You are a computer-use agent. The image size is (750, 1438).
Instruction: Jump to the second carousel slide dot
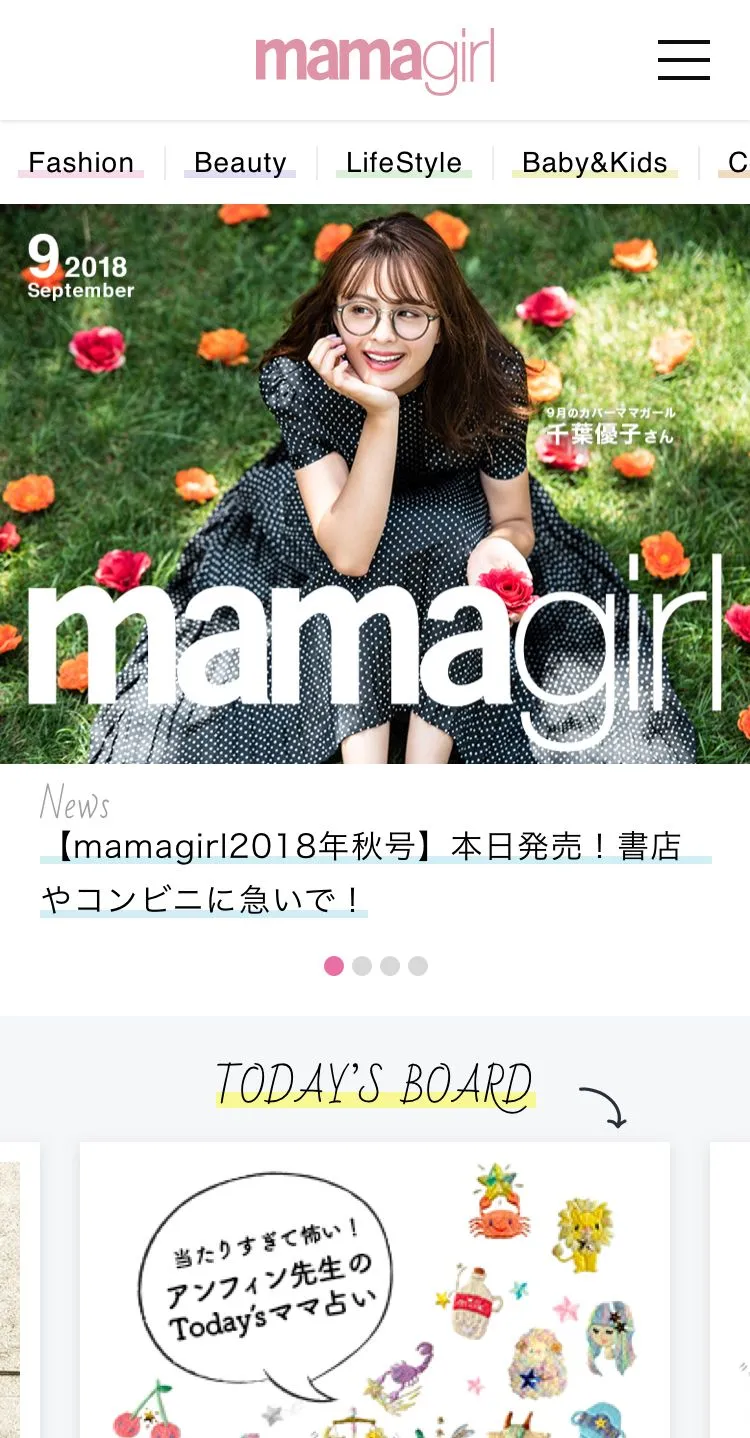[362, 966]
